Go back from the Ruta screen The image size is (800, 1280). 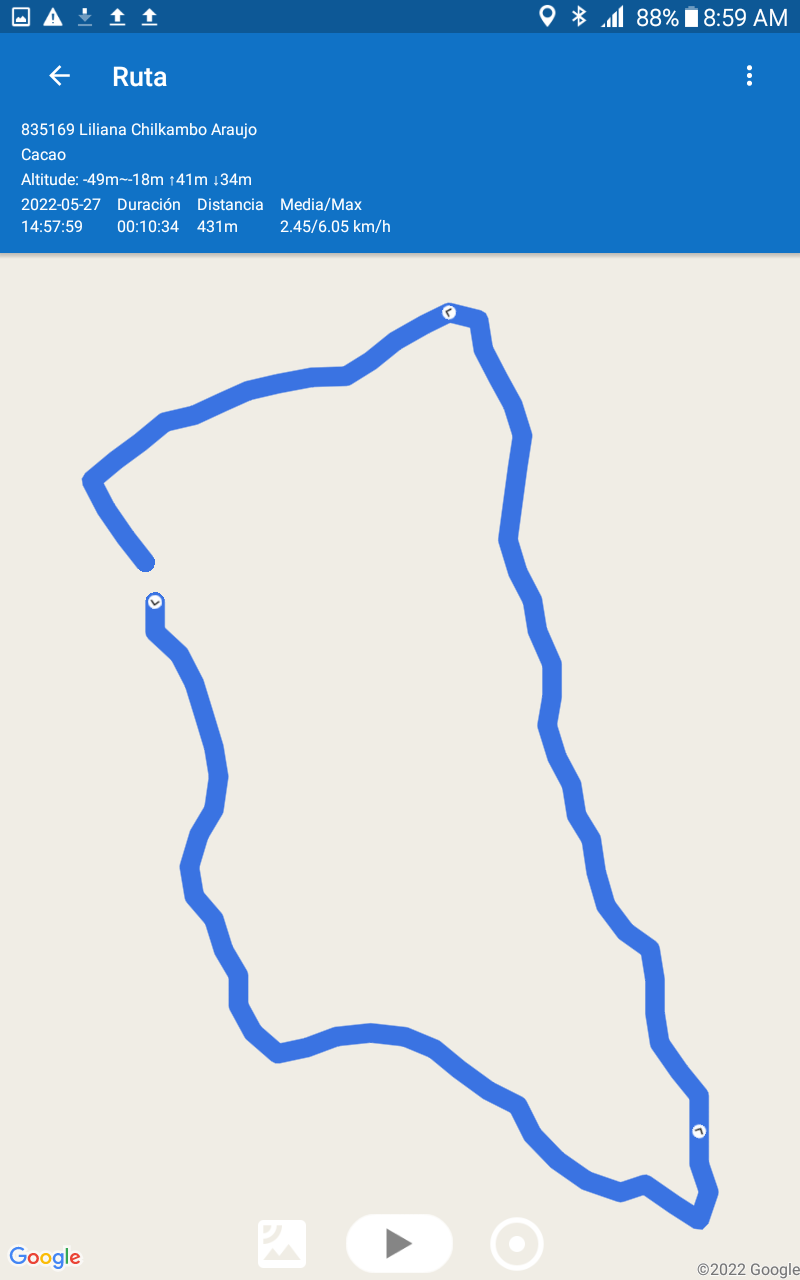[60, 76]
